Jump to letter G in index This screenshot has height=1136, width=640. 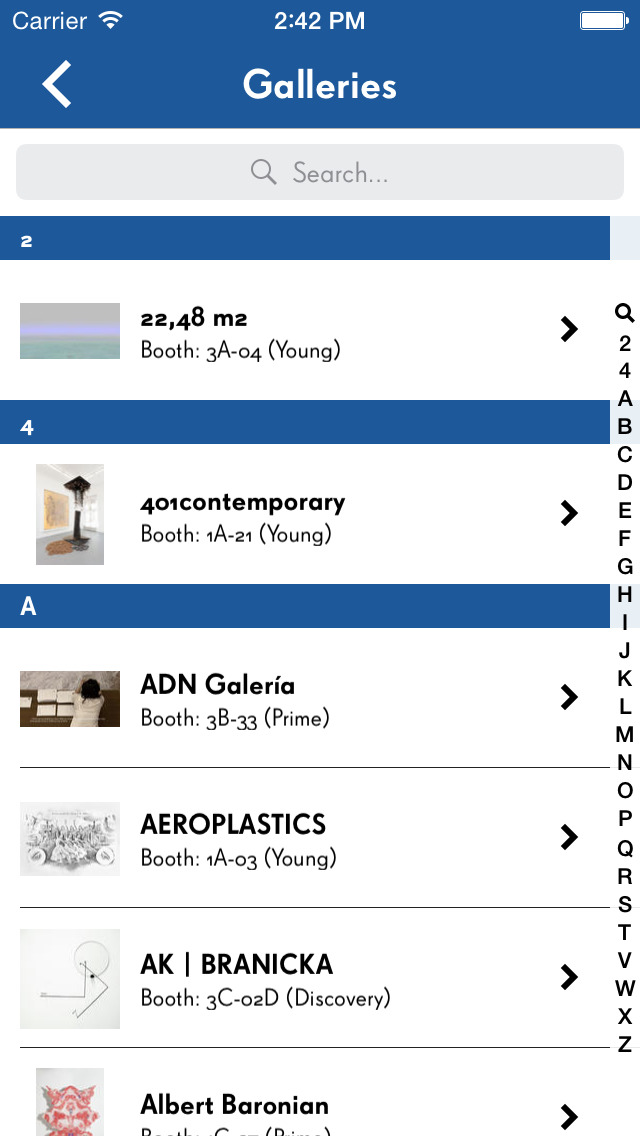625,566
